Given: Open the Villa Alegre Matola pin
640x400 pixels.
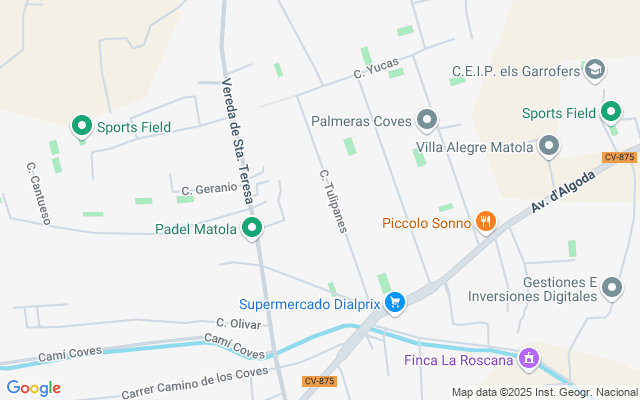Looking at the screenshot, I should click(x=548, y=147).
